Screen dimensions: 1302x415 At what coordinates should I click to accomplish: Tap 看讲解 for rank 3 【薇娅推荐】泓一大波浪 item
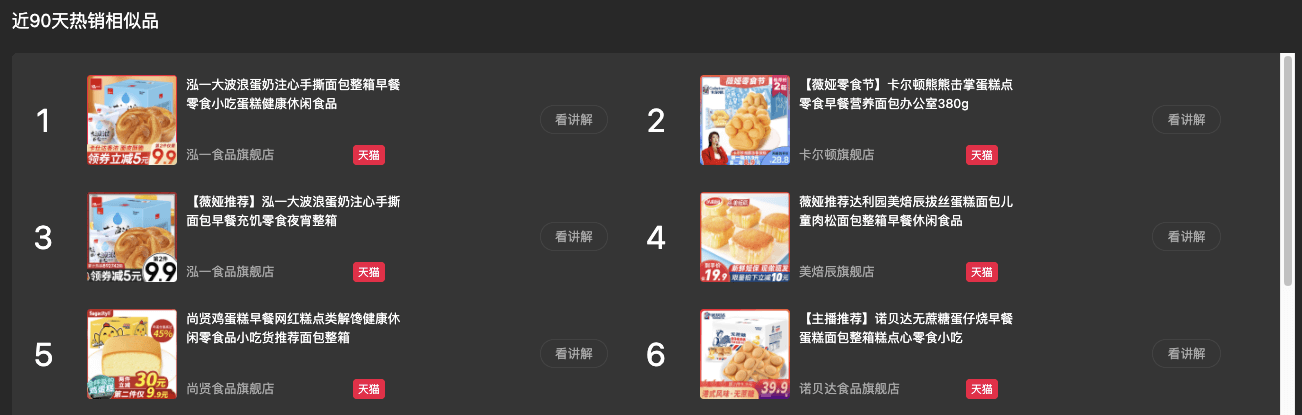click(573, 237)
